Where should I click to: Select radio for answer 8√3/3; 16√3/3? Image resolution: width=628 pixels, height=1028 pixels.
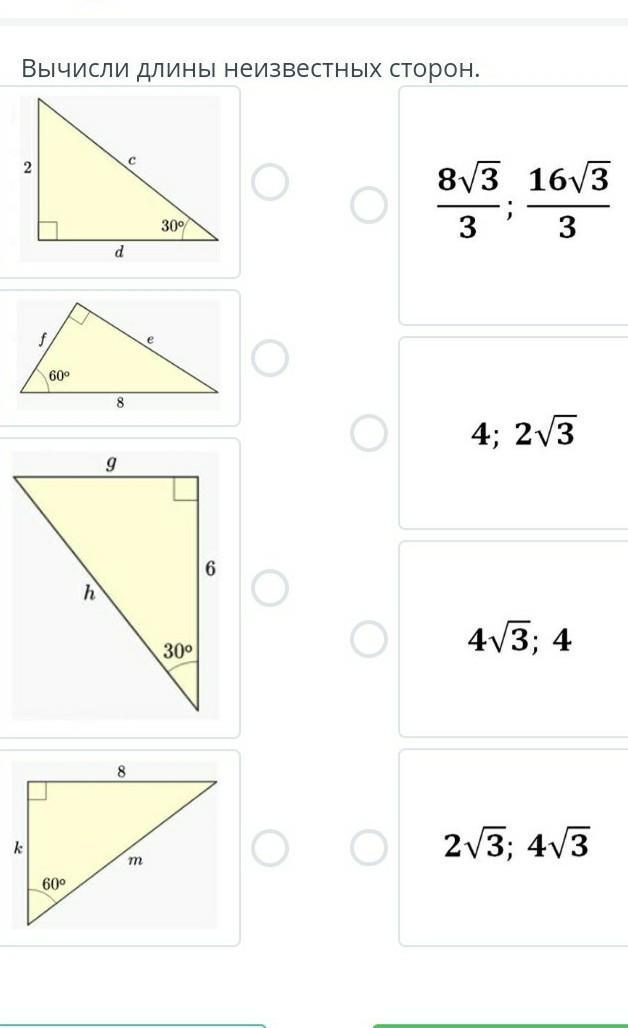[369, 205]
